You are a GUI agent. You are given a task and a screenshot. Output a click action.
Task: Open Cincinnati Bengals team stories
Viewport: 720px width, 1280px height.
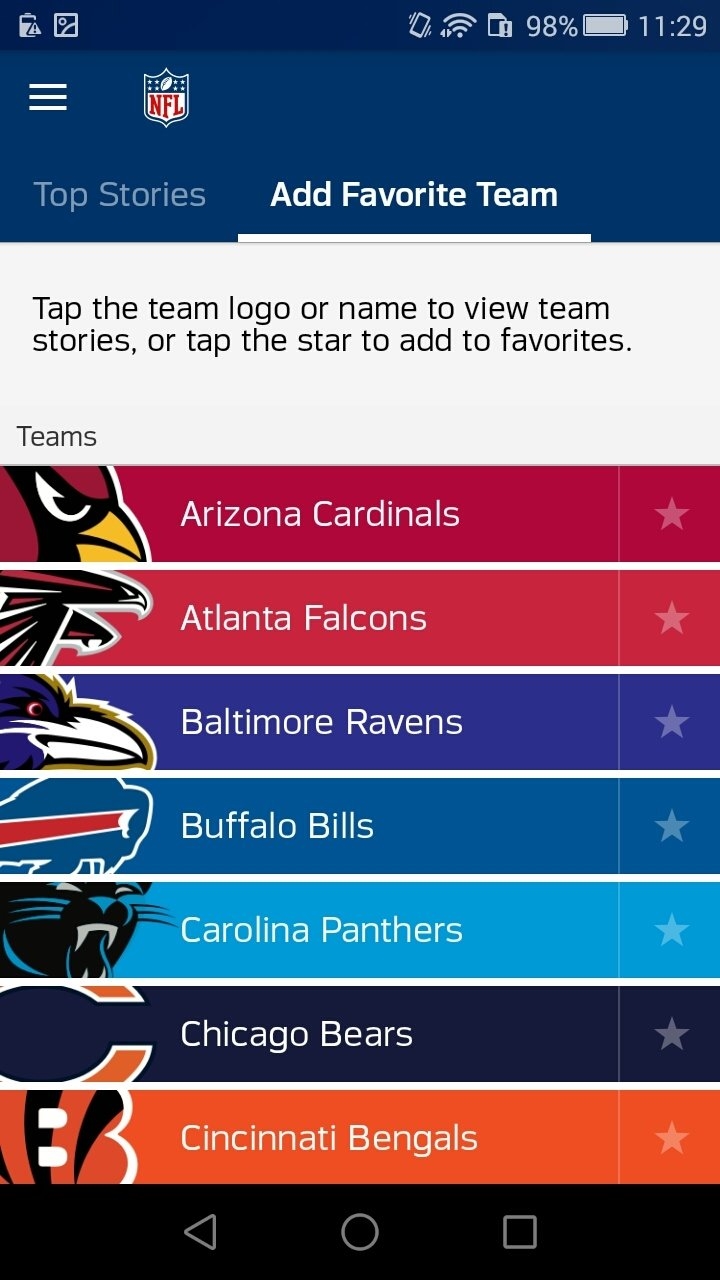click(x=309, y=1137)
